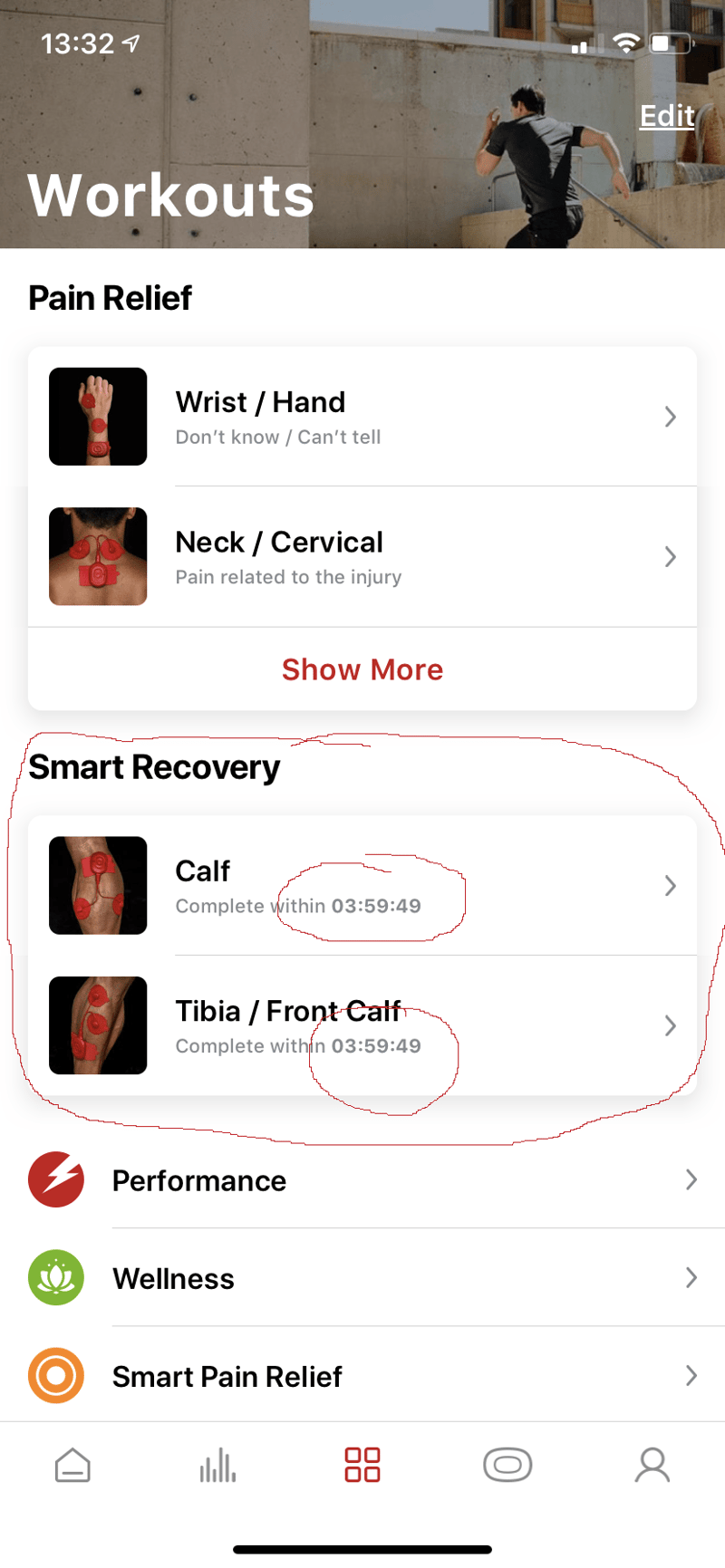Select the Tibia / Front Calf recovery
Screen dimensions: 725x1568
pos(362,1025)
